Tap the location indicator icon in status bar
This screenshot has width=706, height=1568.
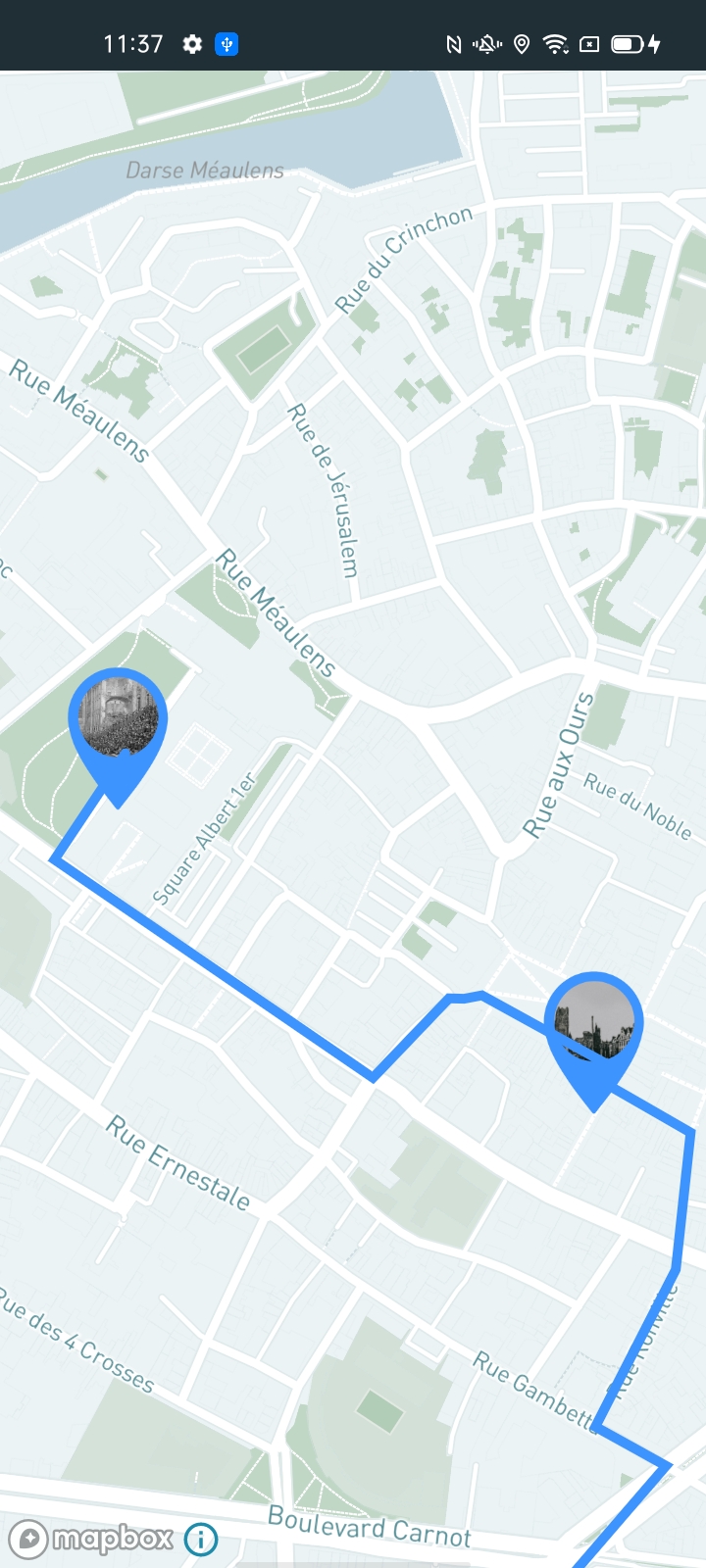[x=521, y=44]
